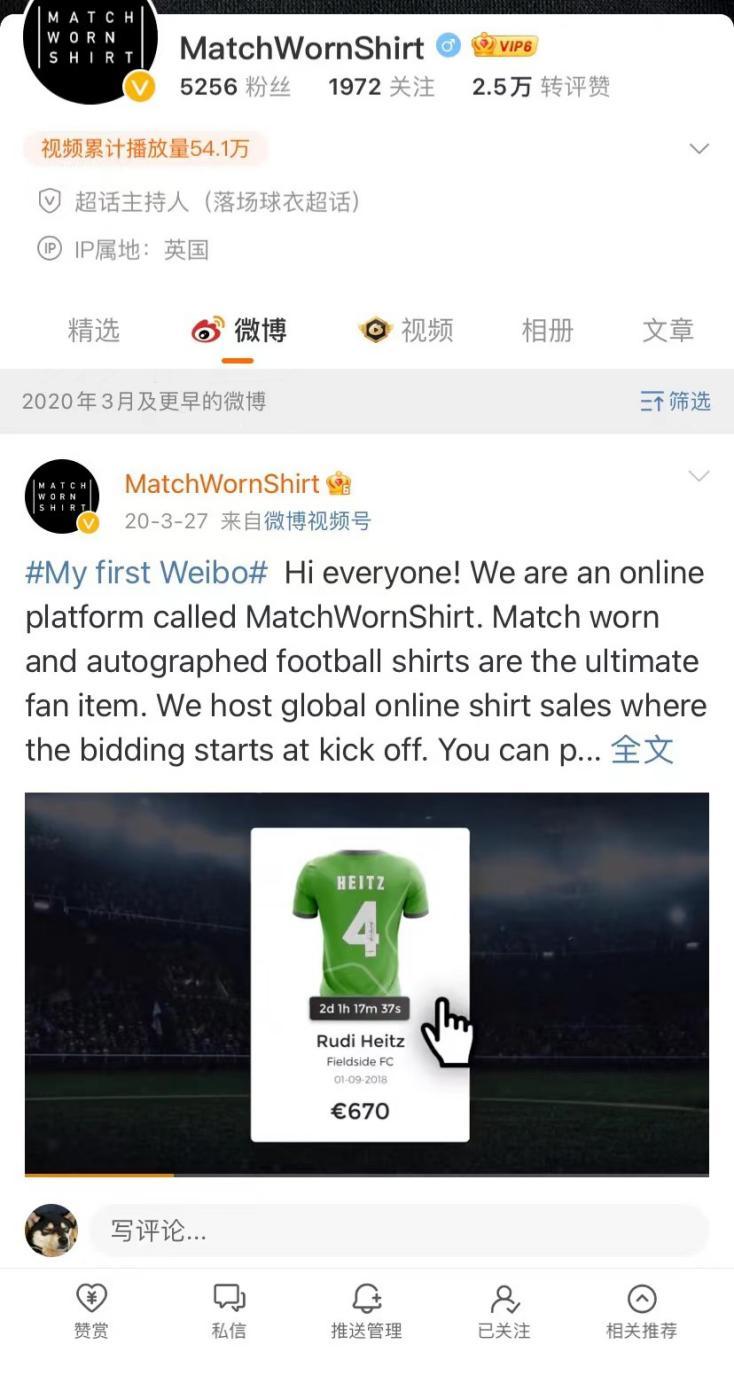Switch to the 精选 tab
Screen dimensions: 734x1375
(93, 330)
